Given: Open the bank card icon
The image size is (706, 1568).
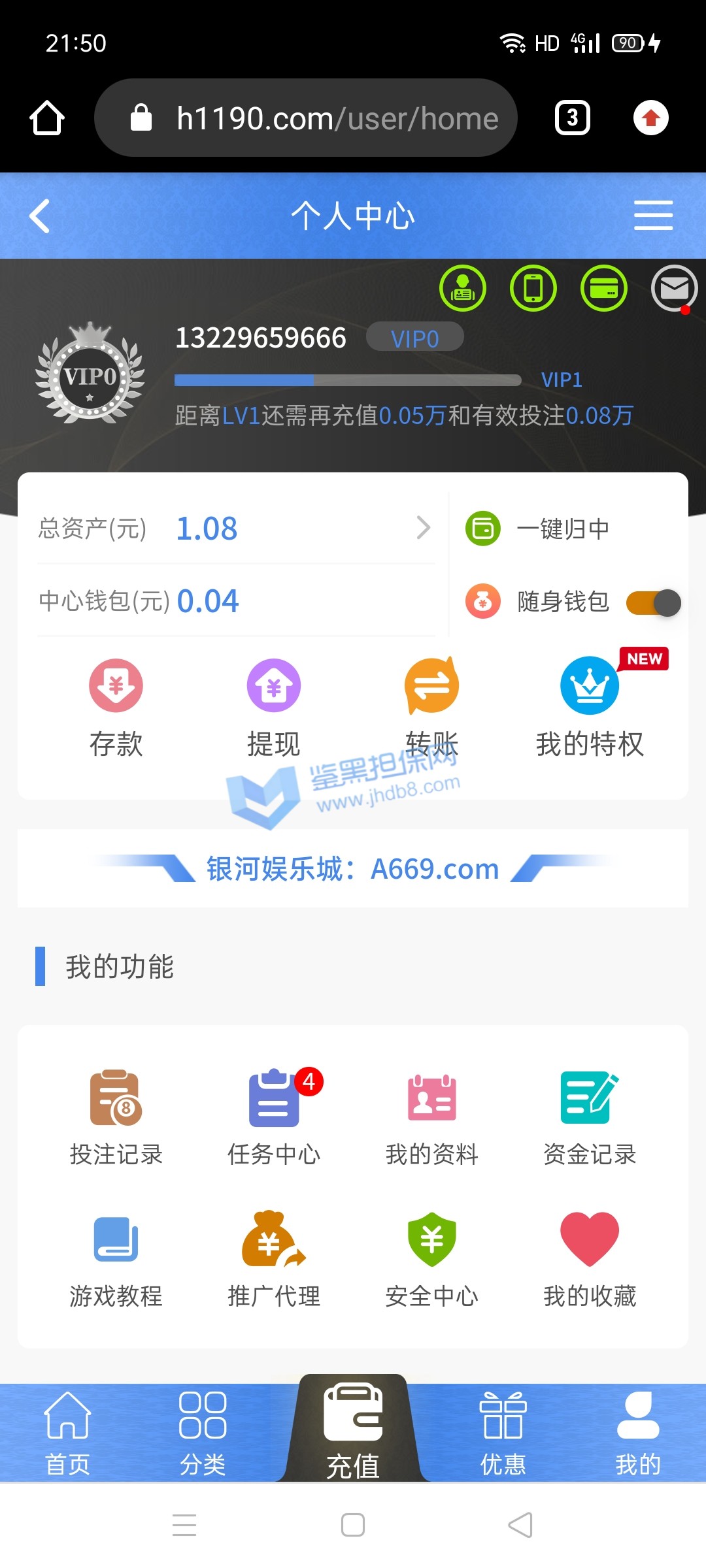Looking at the screenshot, I should click(603, 288).
